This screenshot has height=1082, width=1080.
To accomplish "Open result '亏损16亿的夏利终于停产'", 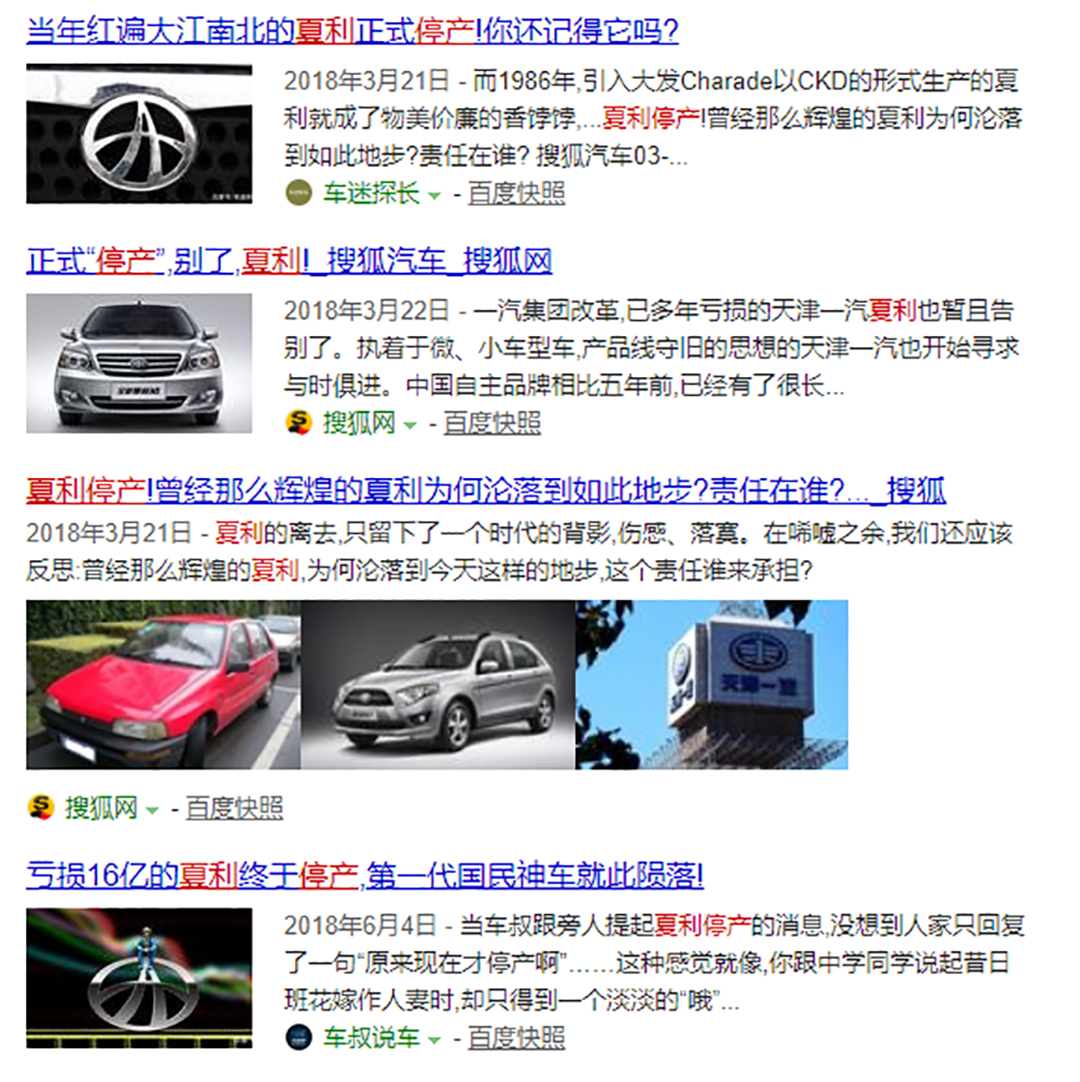I will [x=365, y=877].
